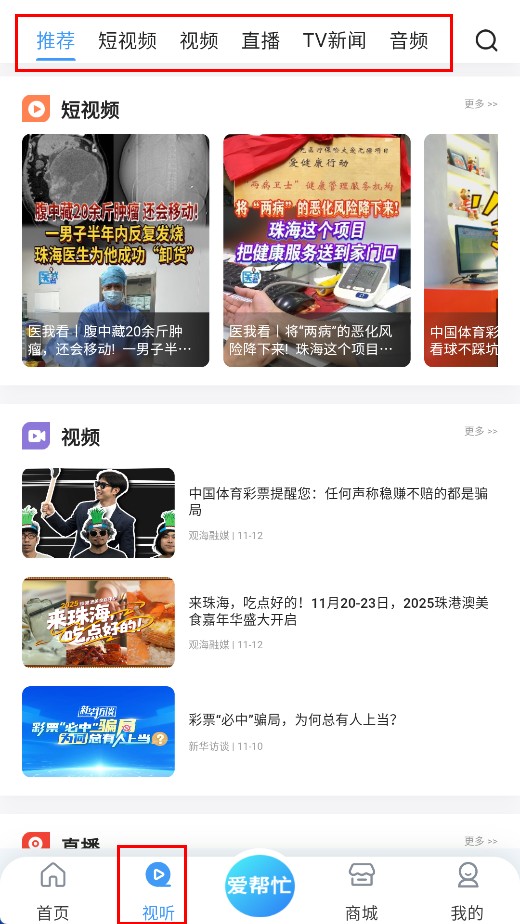Select the 视频 top tab
520x924 pixels.
click(199, 41)
